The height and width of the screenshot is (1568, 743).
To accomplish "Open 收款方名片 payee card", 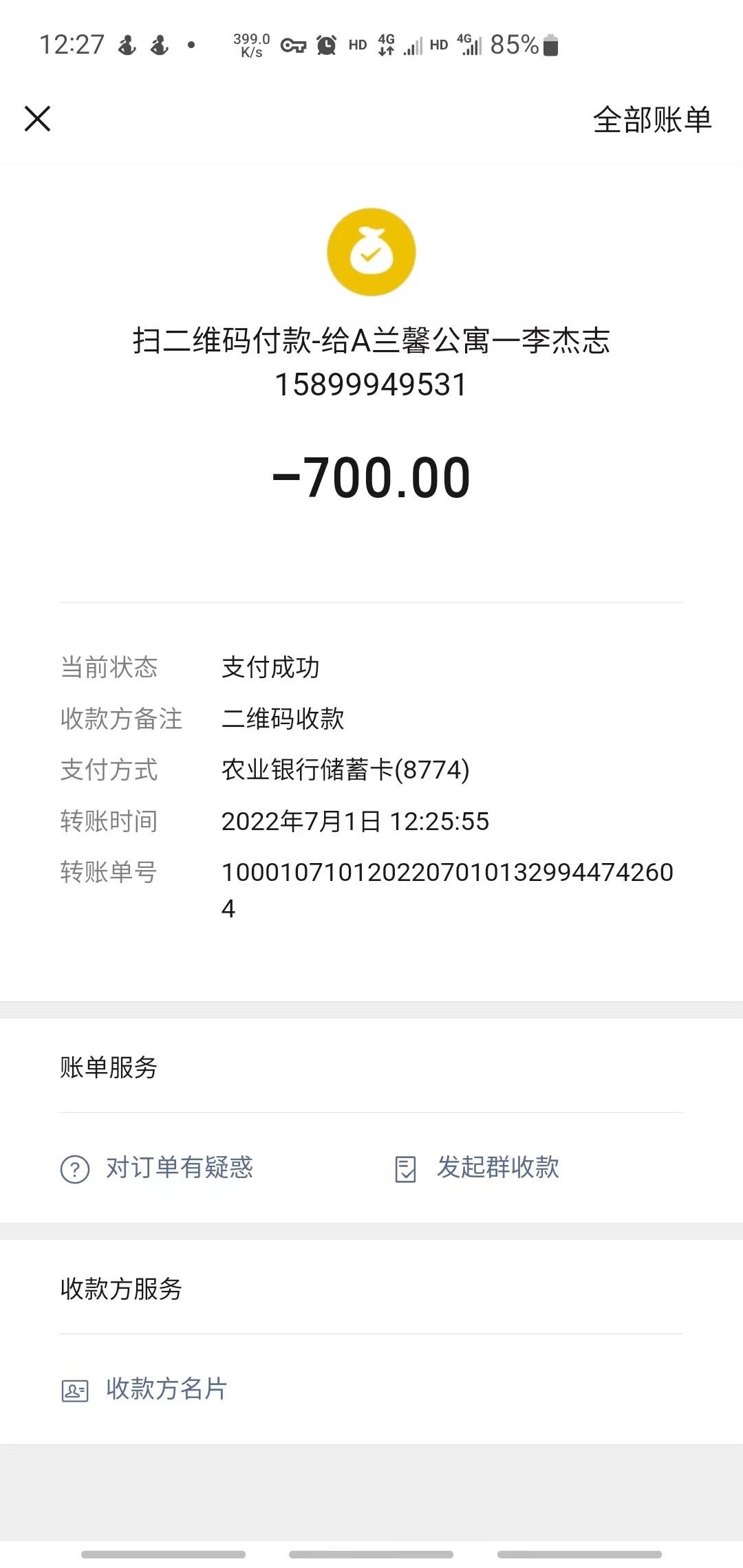I will click(144, 1389).
